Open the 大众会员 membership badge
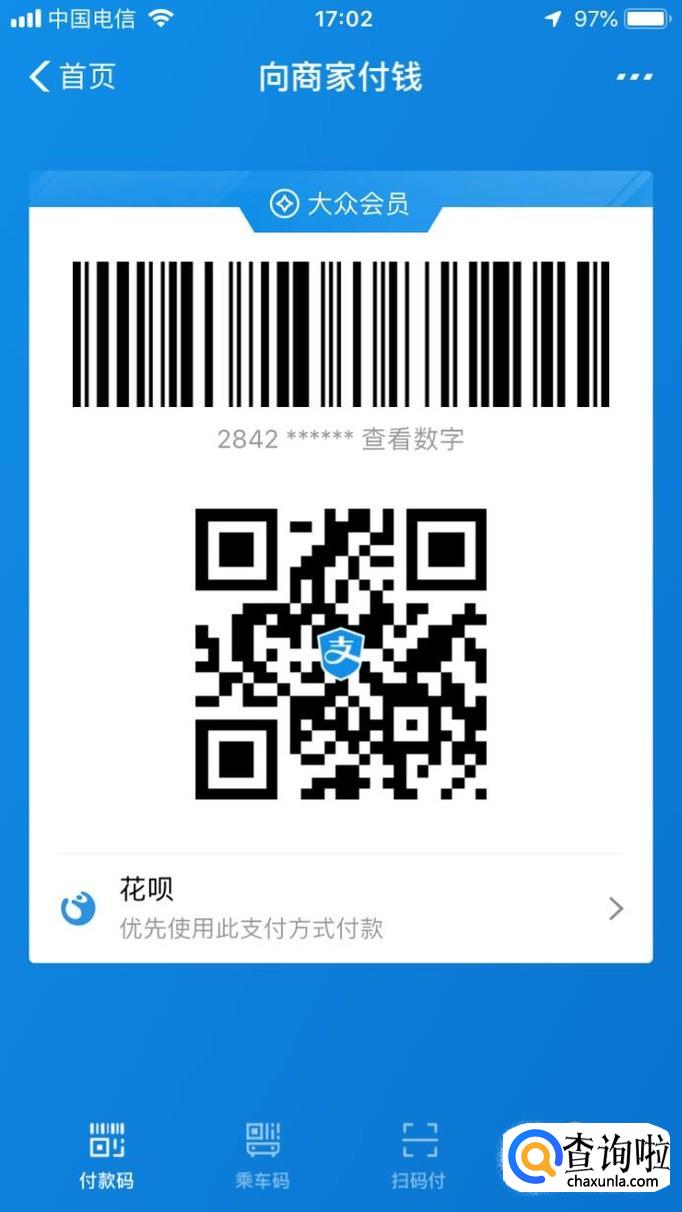This screenshot has width=682, height=1212. coord(340,204)
